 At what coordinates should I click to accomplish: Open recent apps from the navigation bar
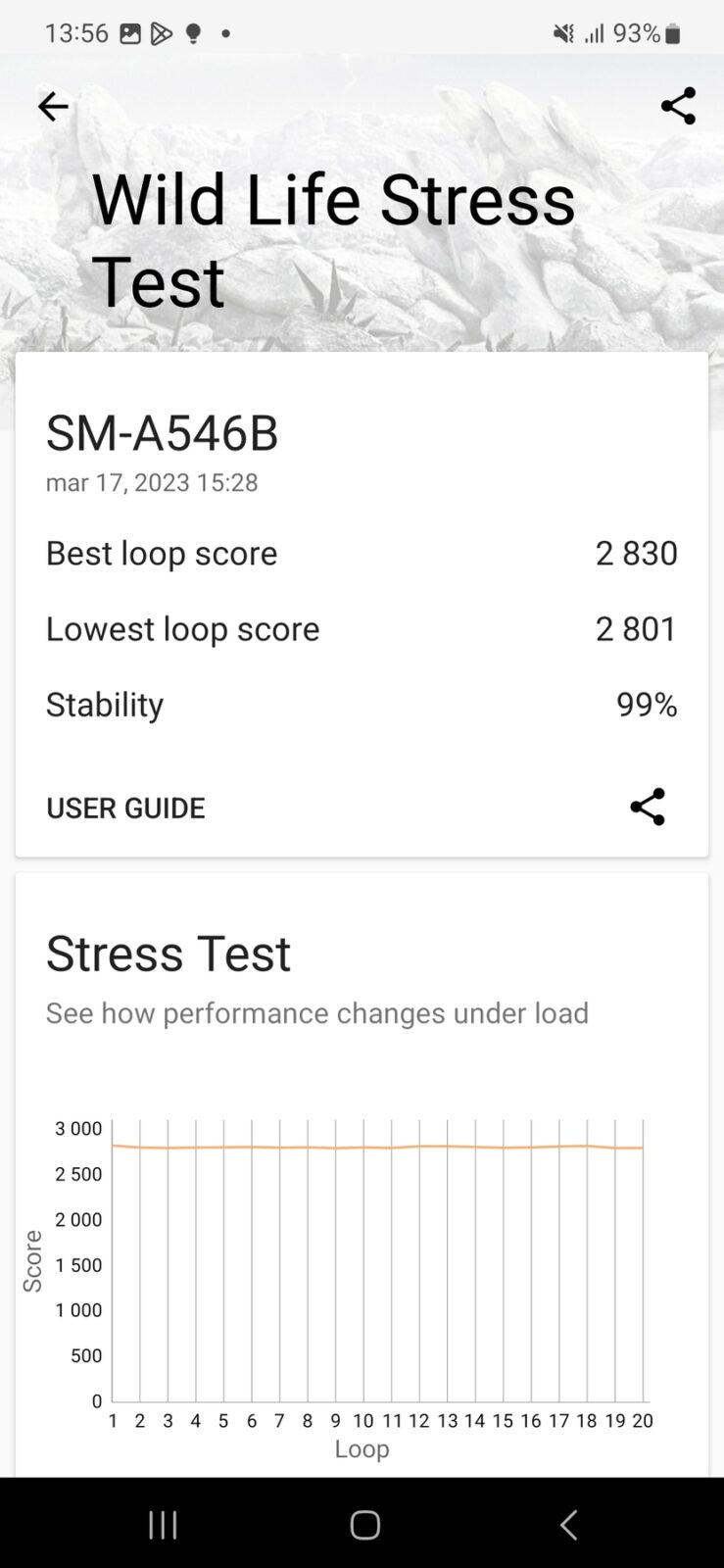(x=163, y=1524)
